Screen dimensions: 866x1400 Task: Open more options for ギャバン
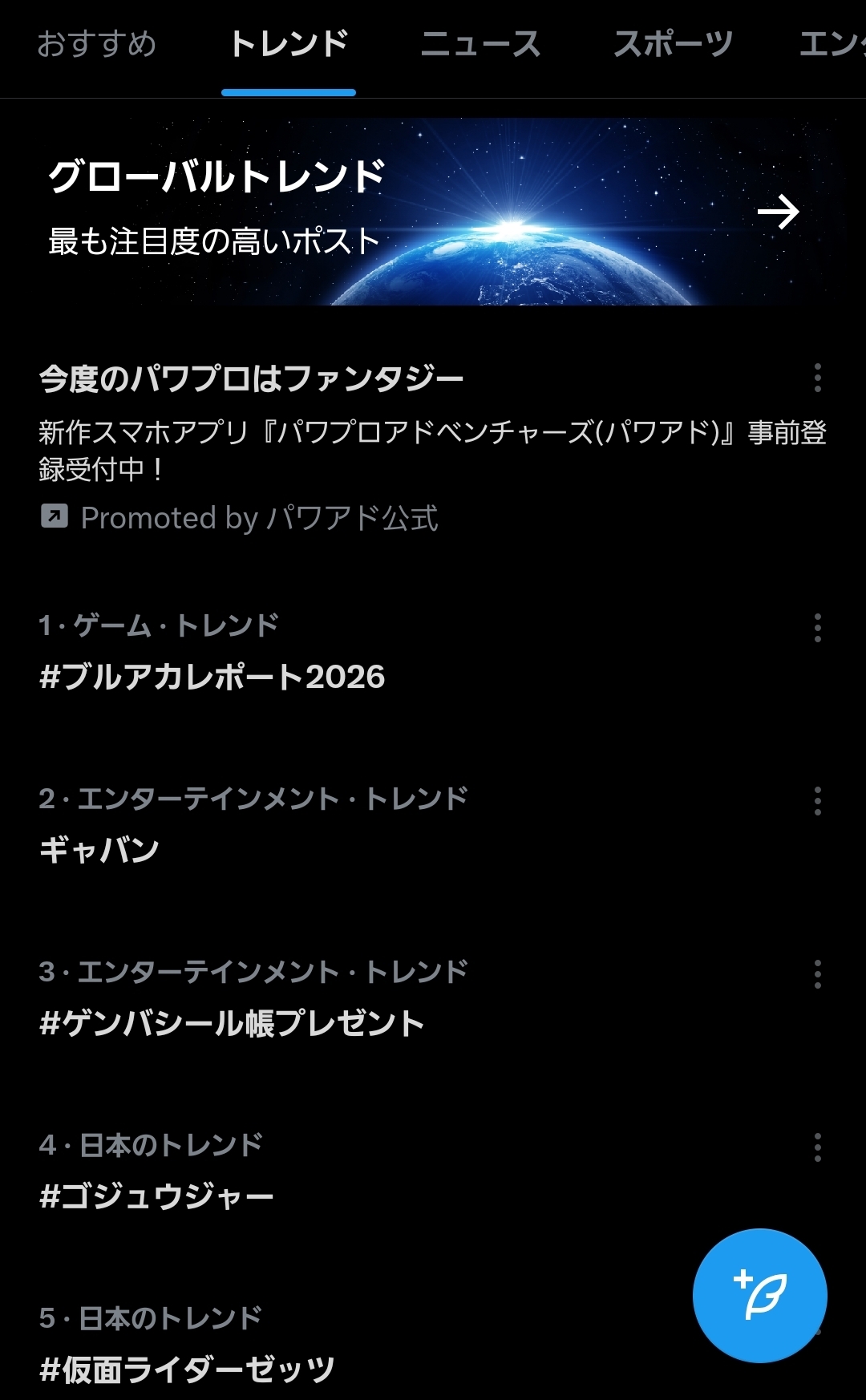click(817, 801)
